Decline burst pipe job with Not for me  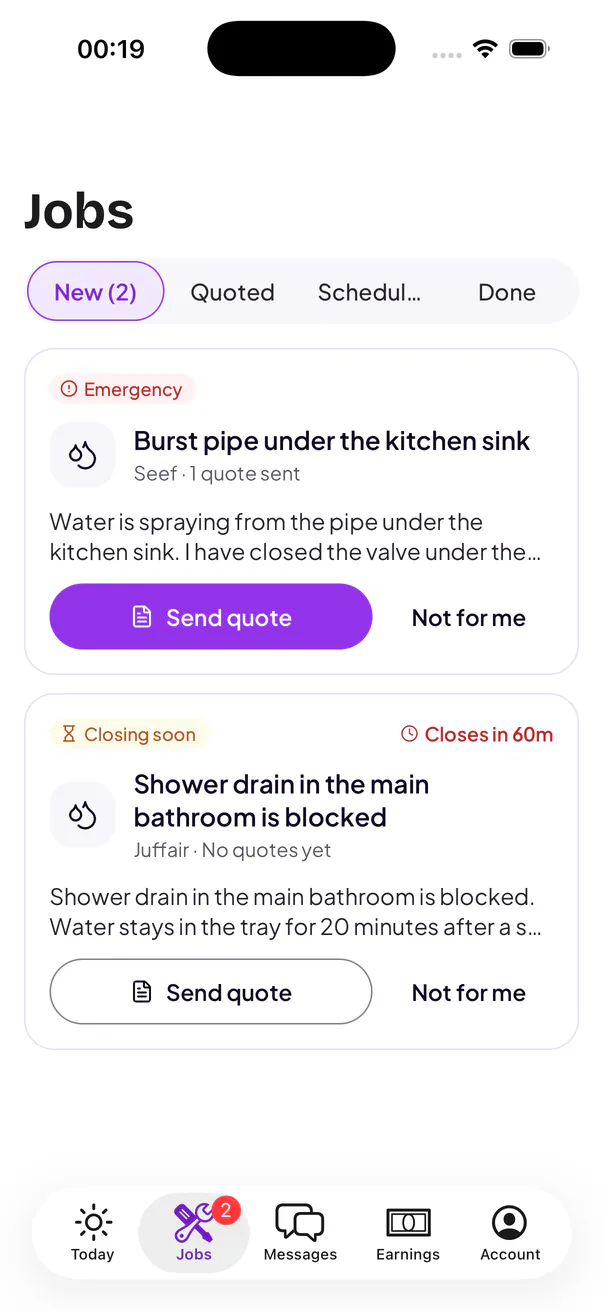(x=469, y=618)
